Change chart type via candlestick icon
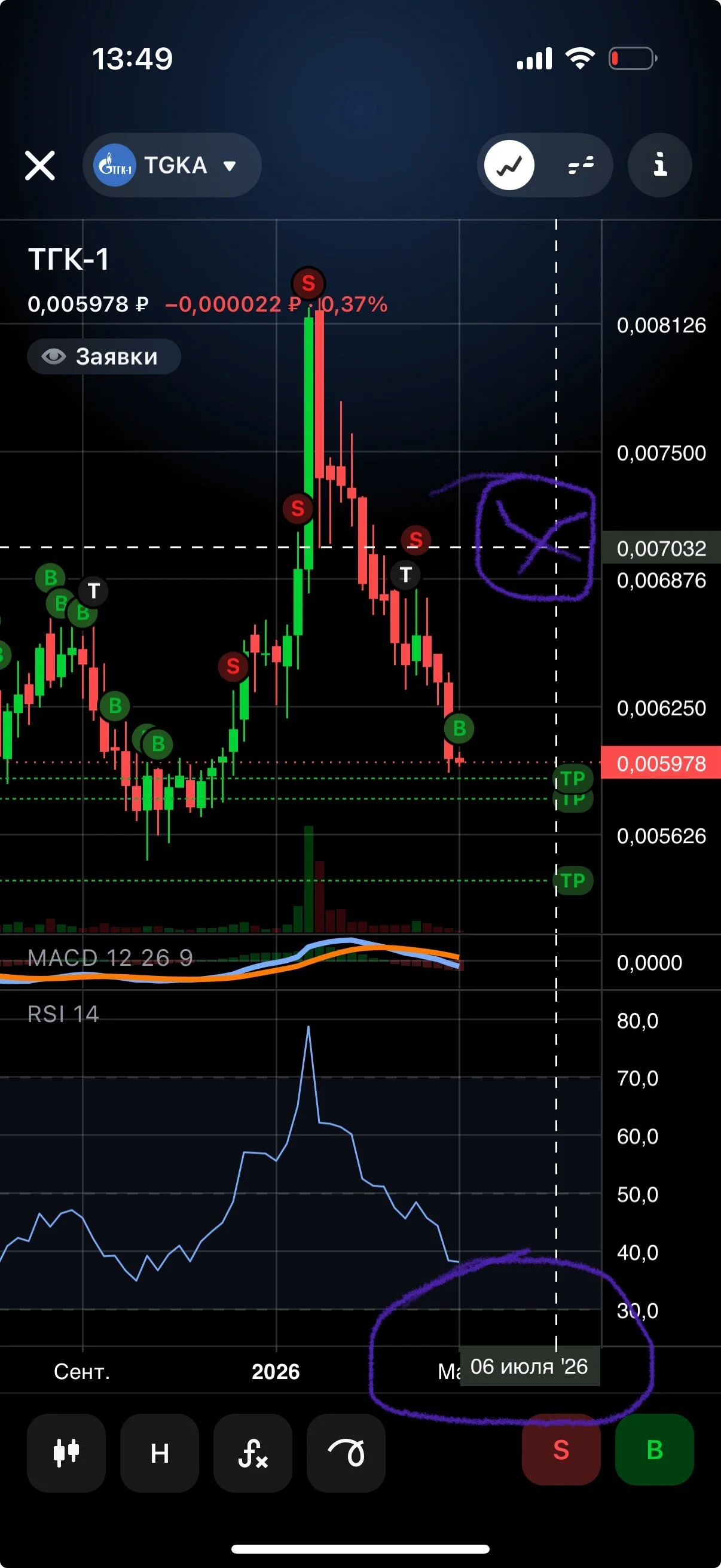This screenshot has width=721, height=1568. click(x=66, y=1453)
